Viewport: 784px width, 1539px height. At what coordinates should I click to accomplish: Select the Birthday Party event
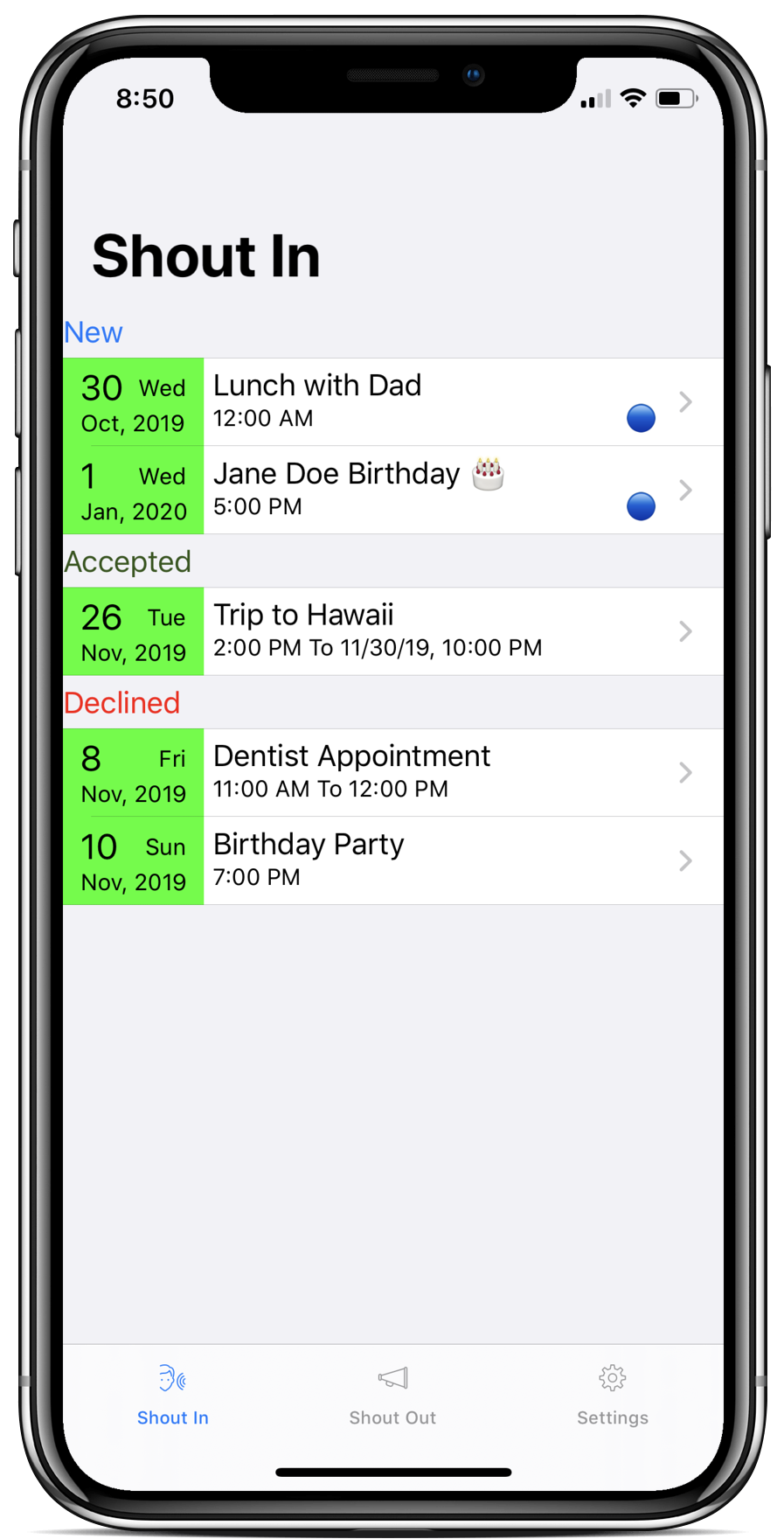click(393, 860)
